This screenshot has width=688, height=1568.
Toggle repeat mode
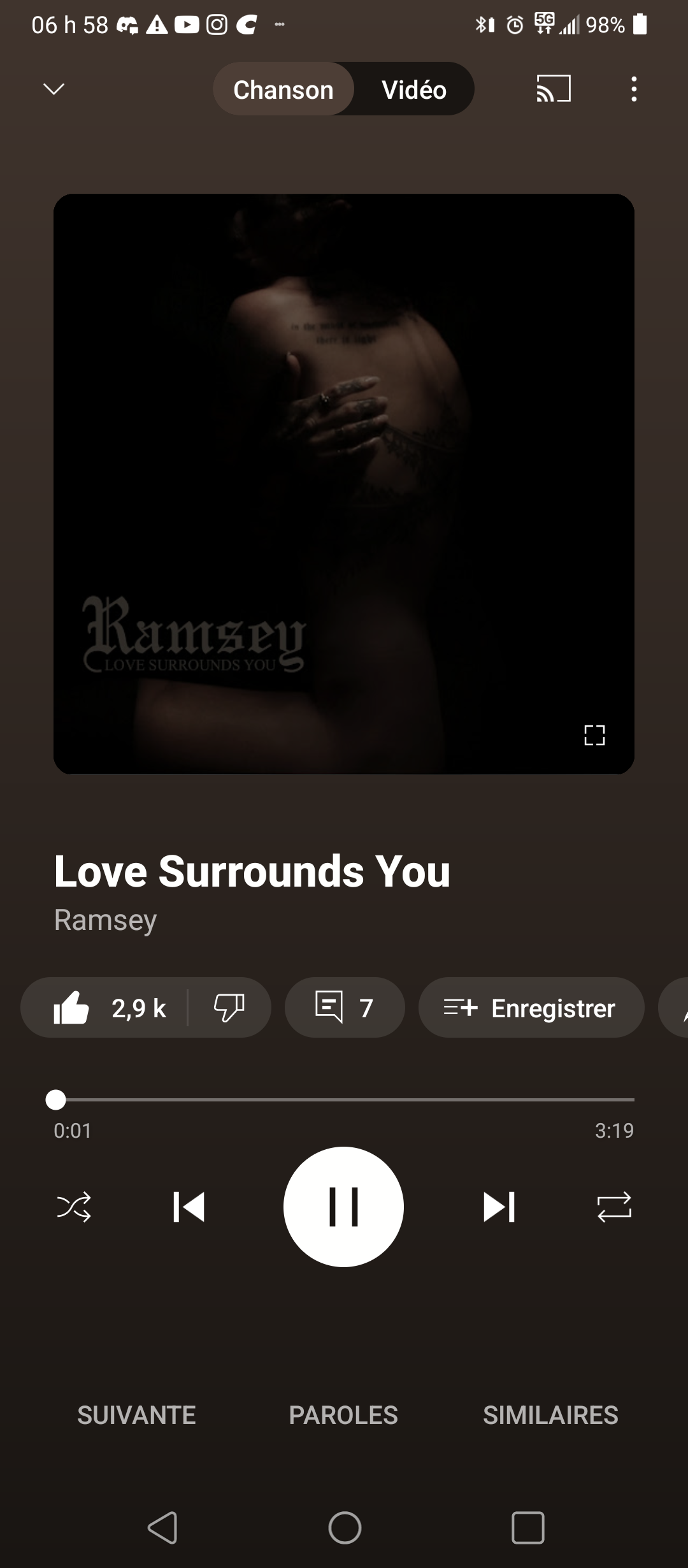[x=613, y=1207]
